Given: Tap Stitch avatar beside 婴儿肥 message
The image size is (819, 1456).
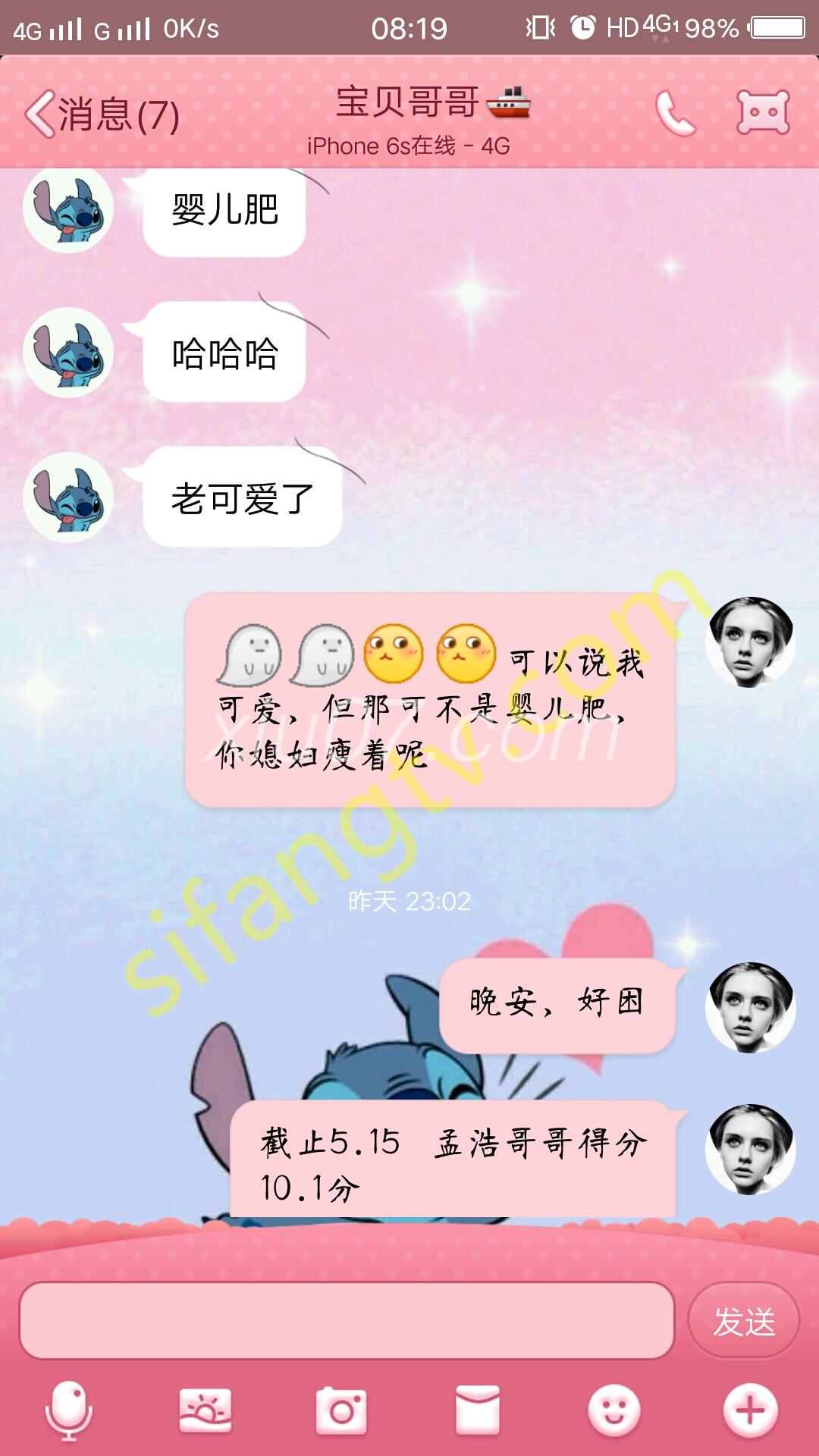Looking at the screenshot, I should click(68, 209).
